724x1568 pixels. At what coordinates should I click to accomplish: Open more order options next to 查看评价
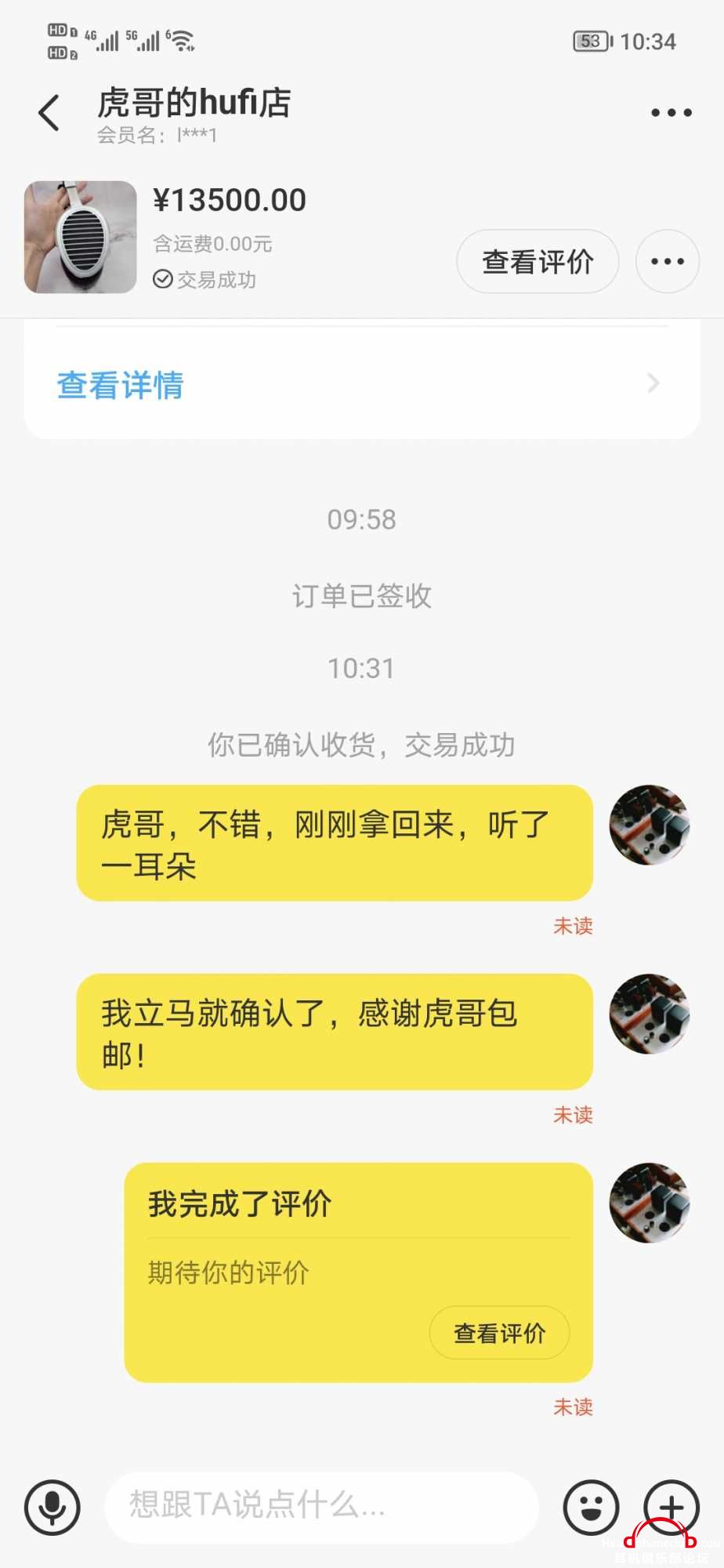click(667, 262)
